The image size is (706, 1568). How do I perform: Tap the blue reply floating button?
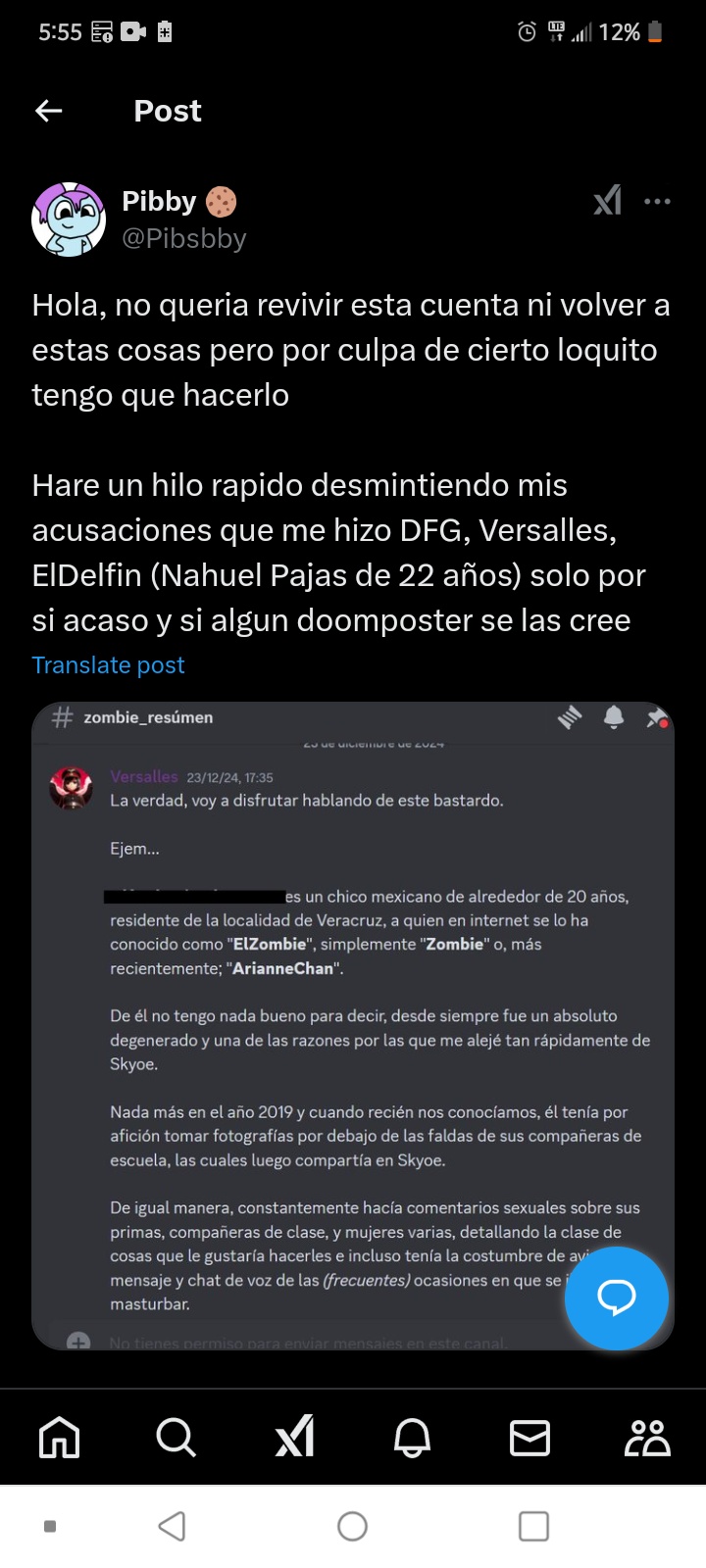[x=617, y=1298]
